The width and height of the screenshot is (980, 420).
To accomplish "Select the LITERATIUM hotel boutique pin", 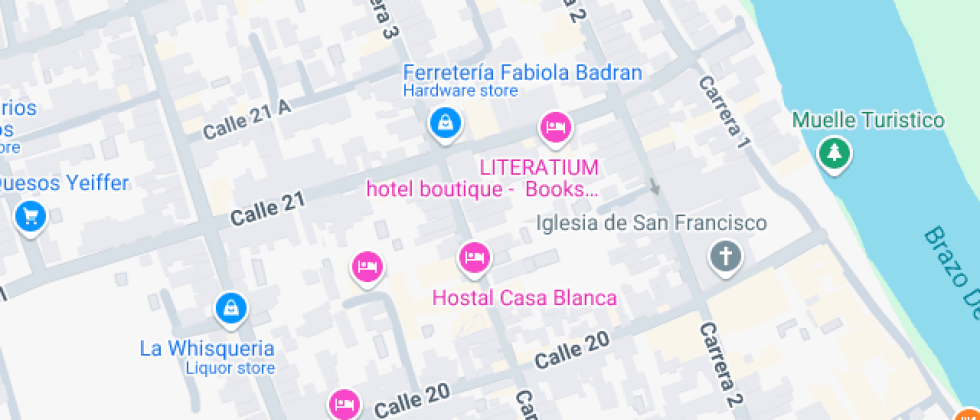I will pyautogui.click(x=553, y=127).
